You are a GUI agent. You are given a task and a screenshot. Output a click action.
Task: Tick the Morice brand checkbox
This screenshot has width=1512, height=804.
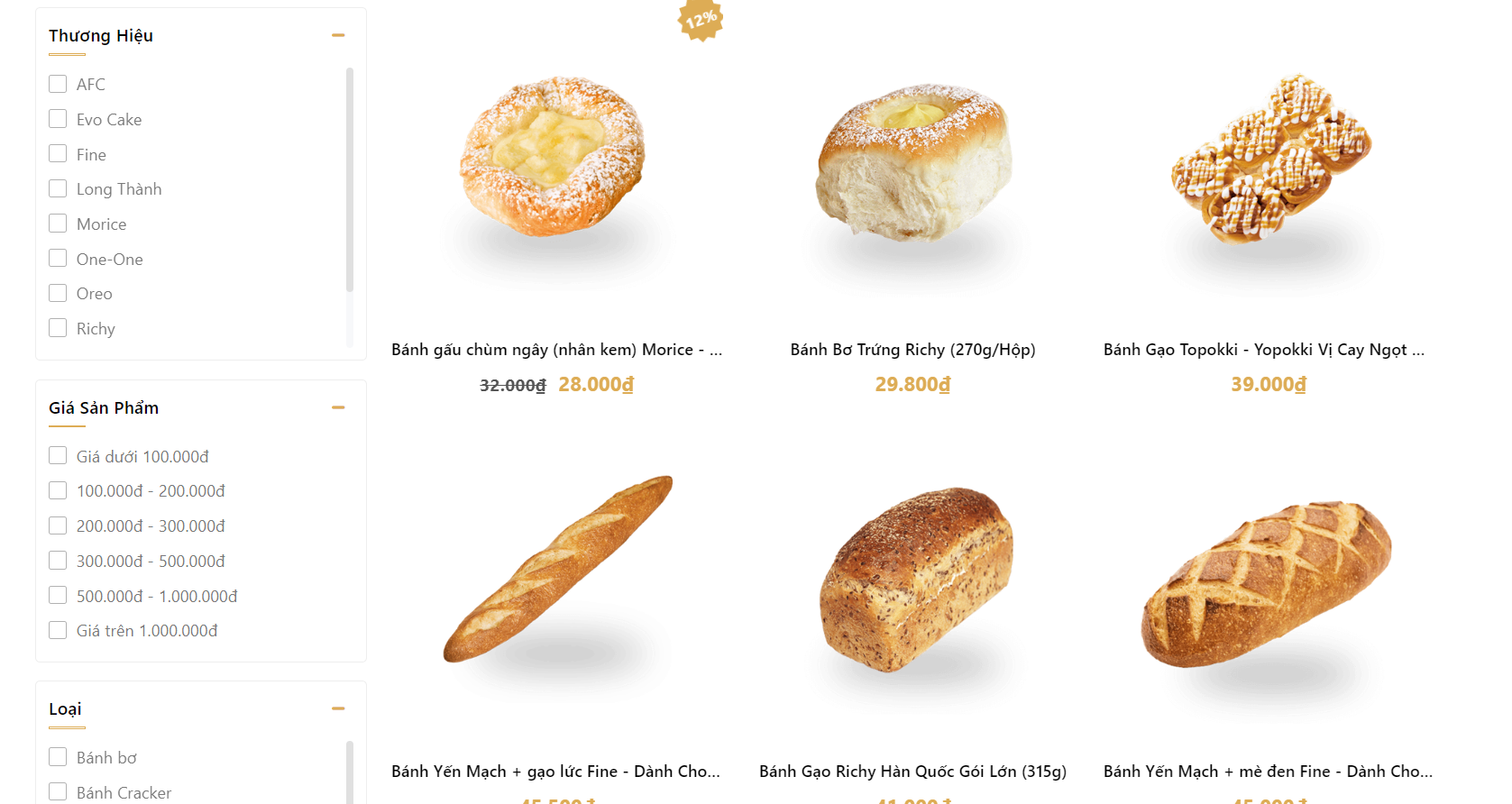[x=58, y=224]
